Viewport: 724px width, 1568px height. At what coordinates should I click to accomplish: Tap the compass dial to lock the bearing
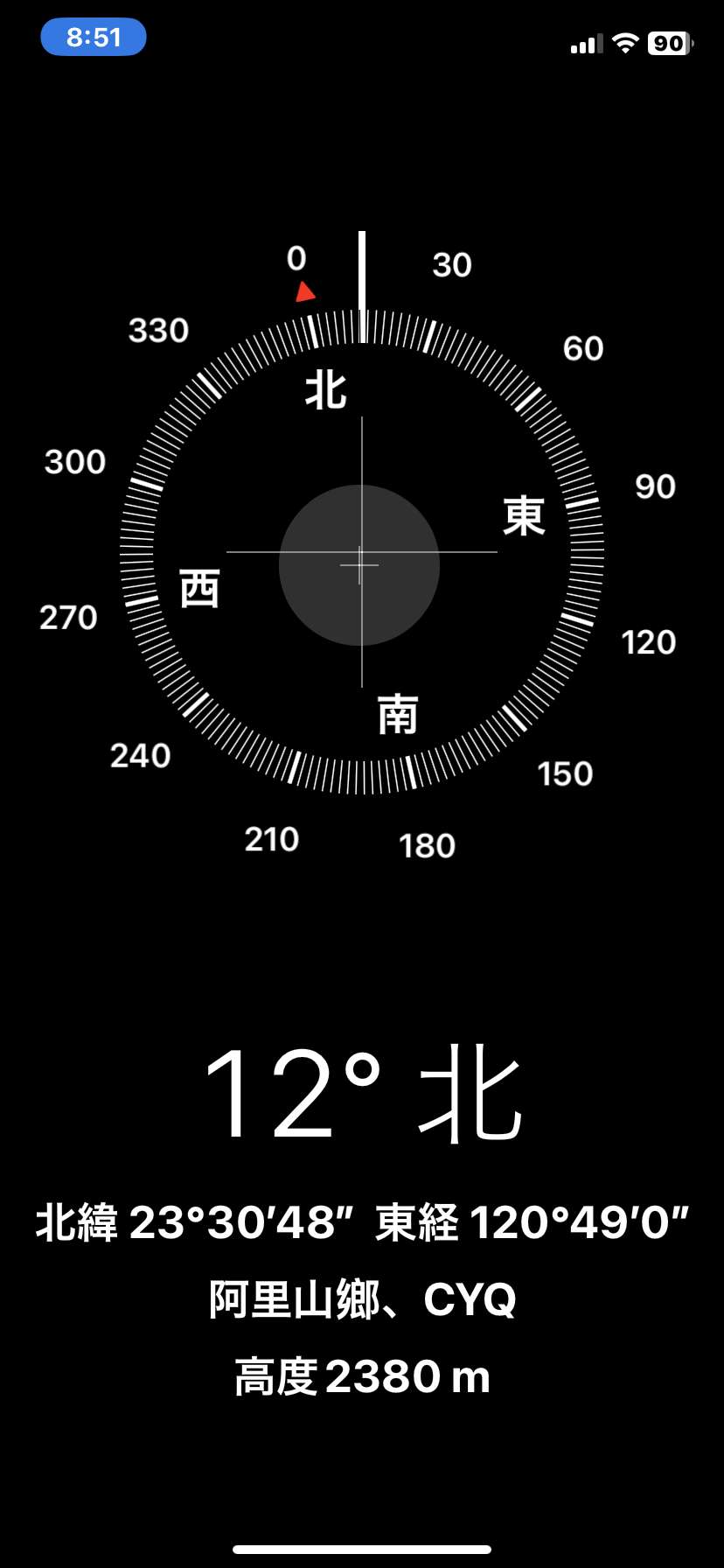(x=362, y=552)
